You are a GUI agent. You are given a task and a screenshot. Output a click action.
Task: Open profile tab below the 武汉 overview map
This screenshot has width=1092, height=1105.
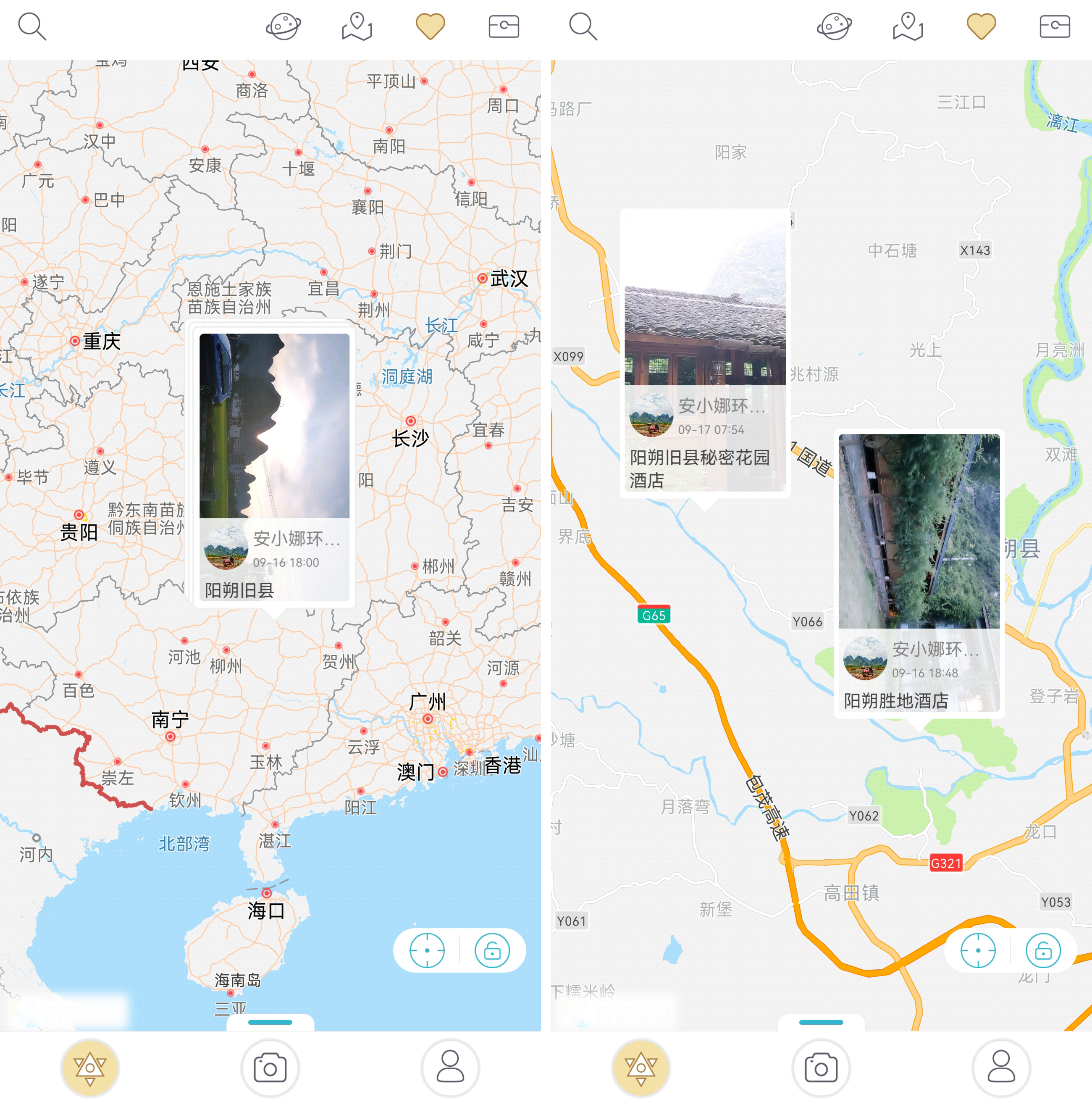pyautogui.click(x=450, y=1067)
